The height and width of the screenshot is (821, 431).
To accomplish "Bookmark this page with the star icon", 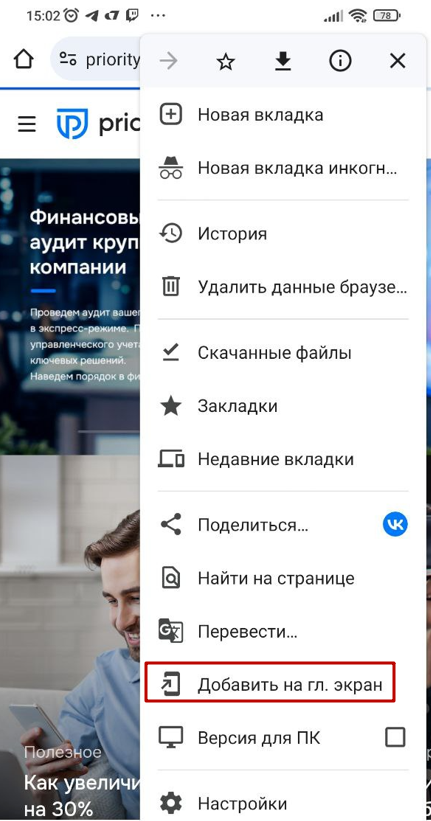I will click(x=226, y=62).
